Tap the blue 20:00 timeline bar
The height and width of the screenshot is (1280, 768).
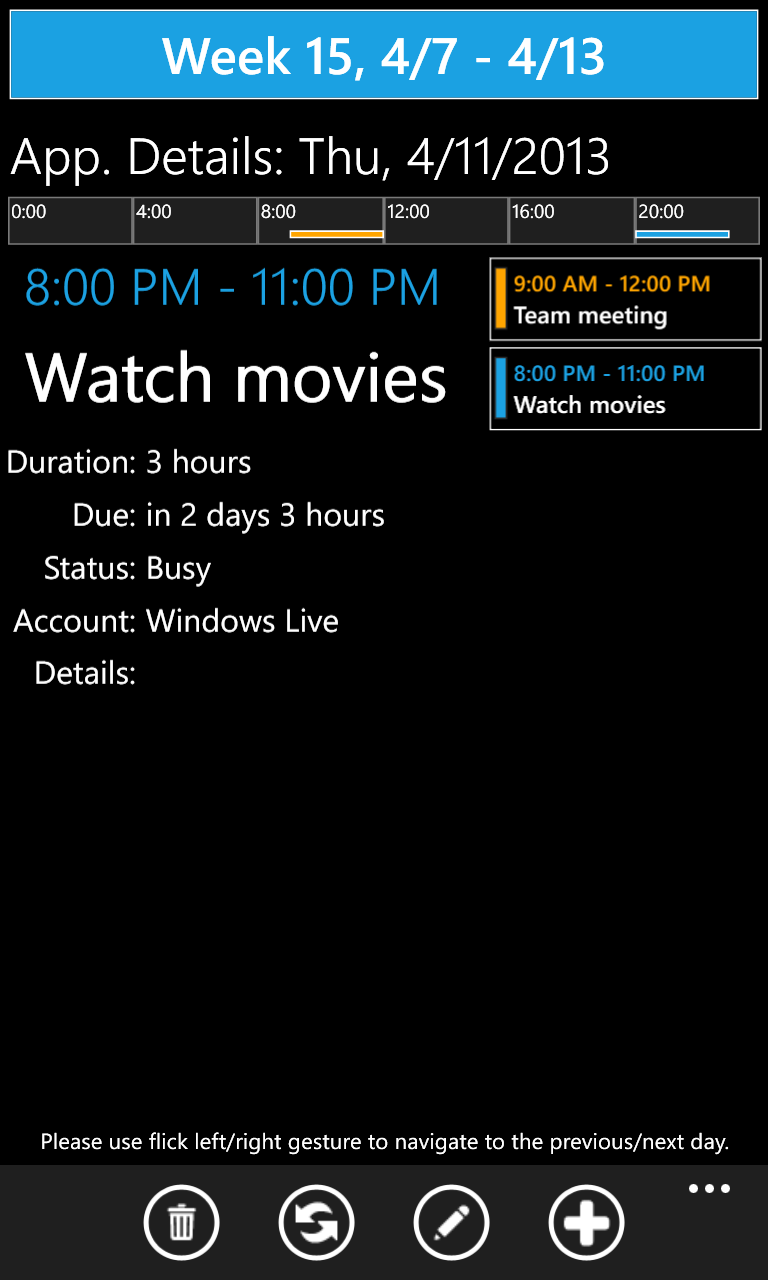pos(682,234)
